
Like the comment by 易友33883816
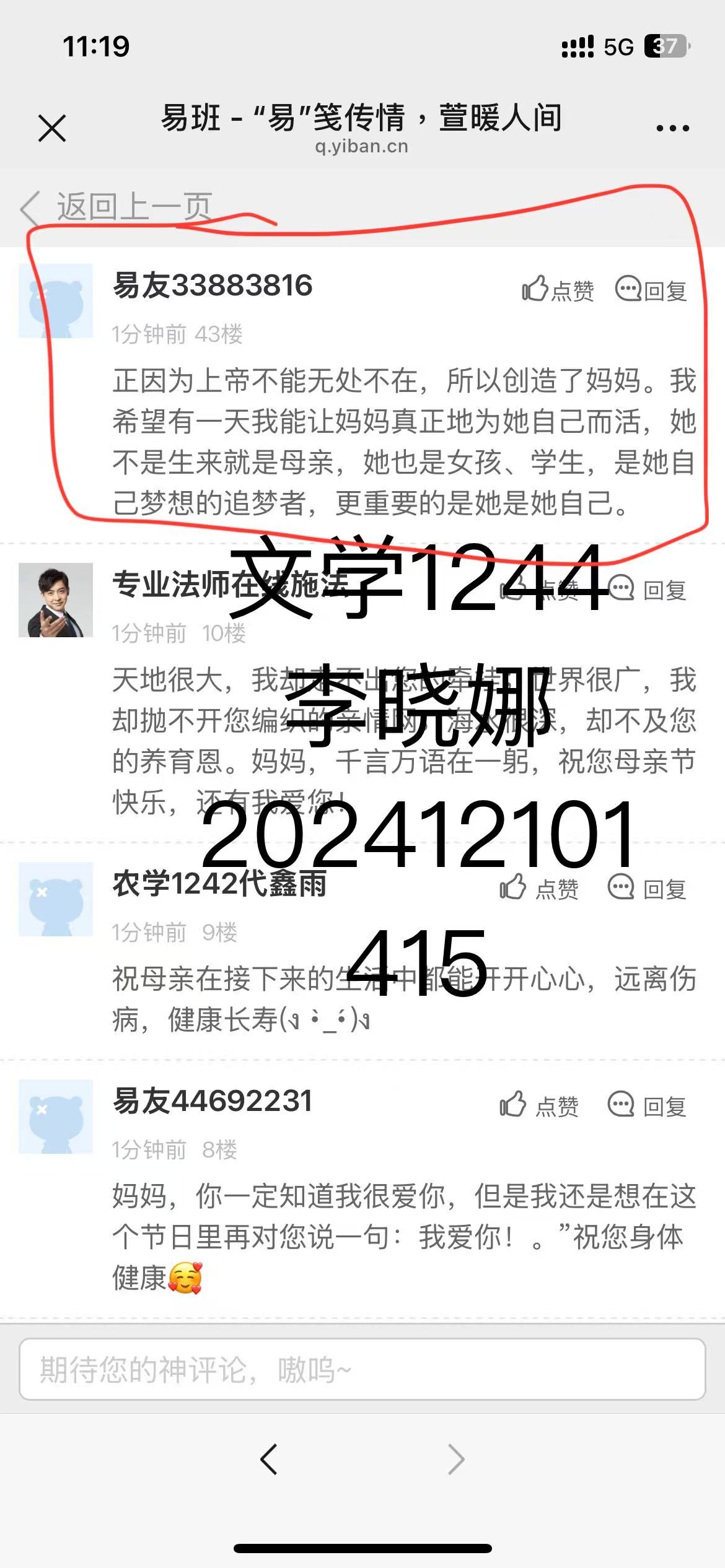click(x=558, y=290)
